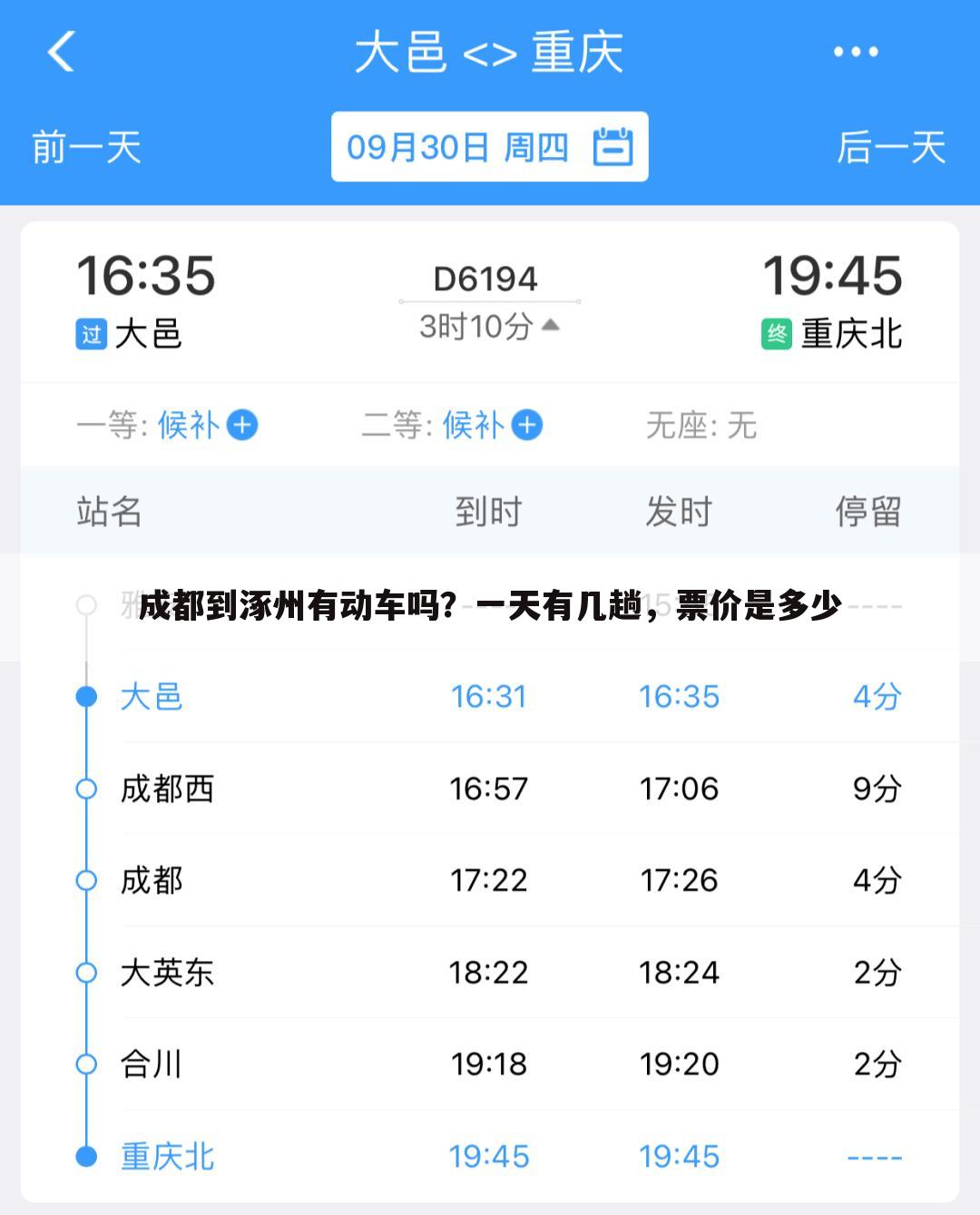This screenshot has width=980, height=1215.
Task: Click the 过 badge beside 大邑
Action: click(90, 334)
